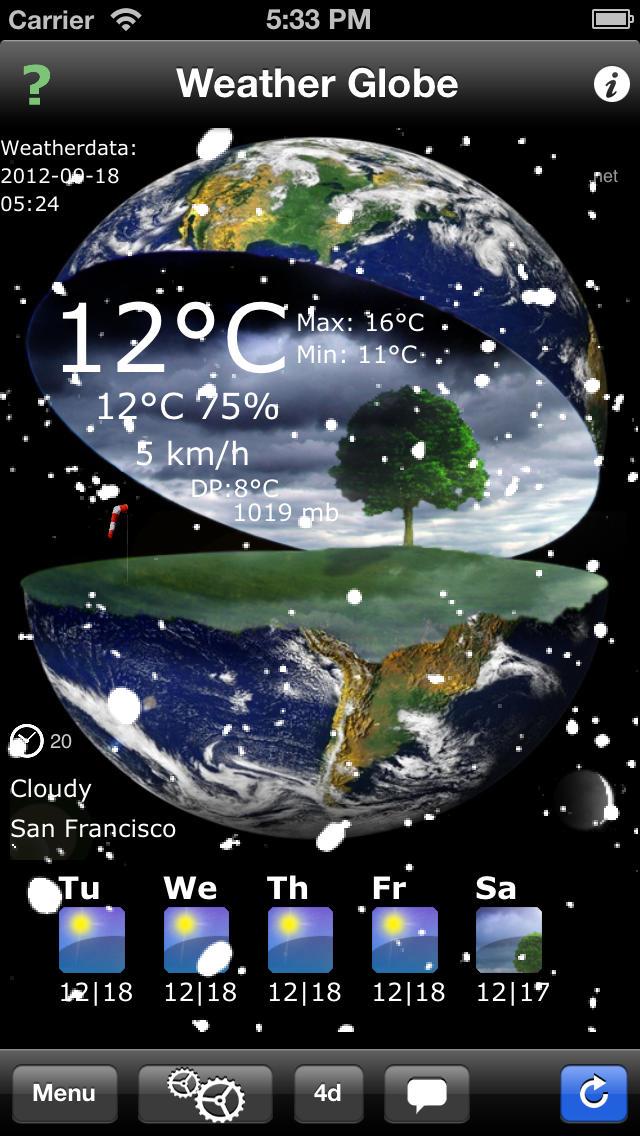
Task: Open the speech bubble comments button
Action: 427,1093
